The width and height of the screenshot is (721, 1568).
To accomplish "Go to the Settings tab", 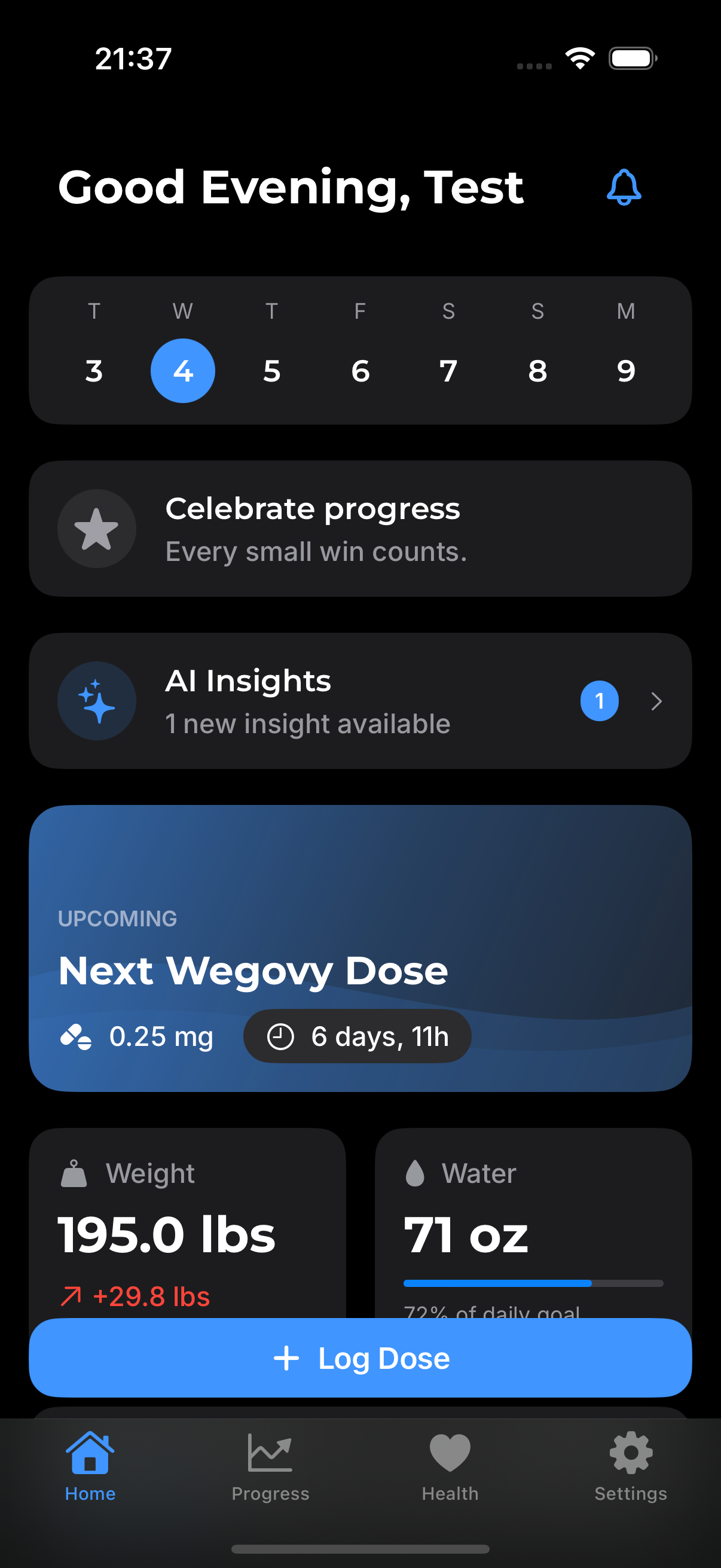I will tap(630, 1465).
